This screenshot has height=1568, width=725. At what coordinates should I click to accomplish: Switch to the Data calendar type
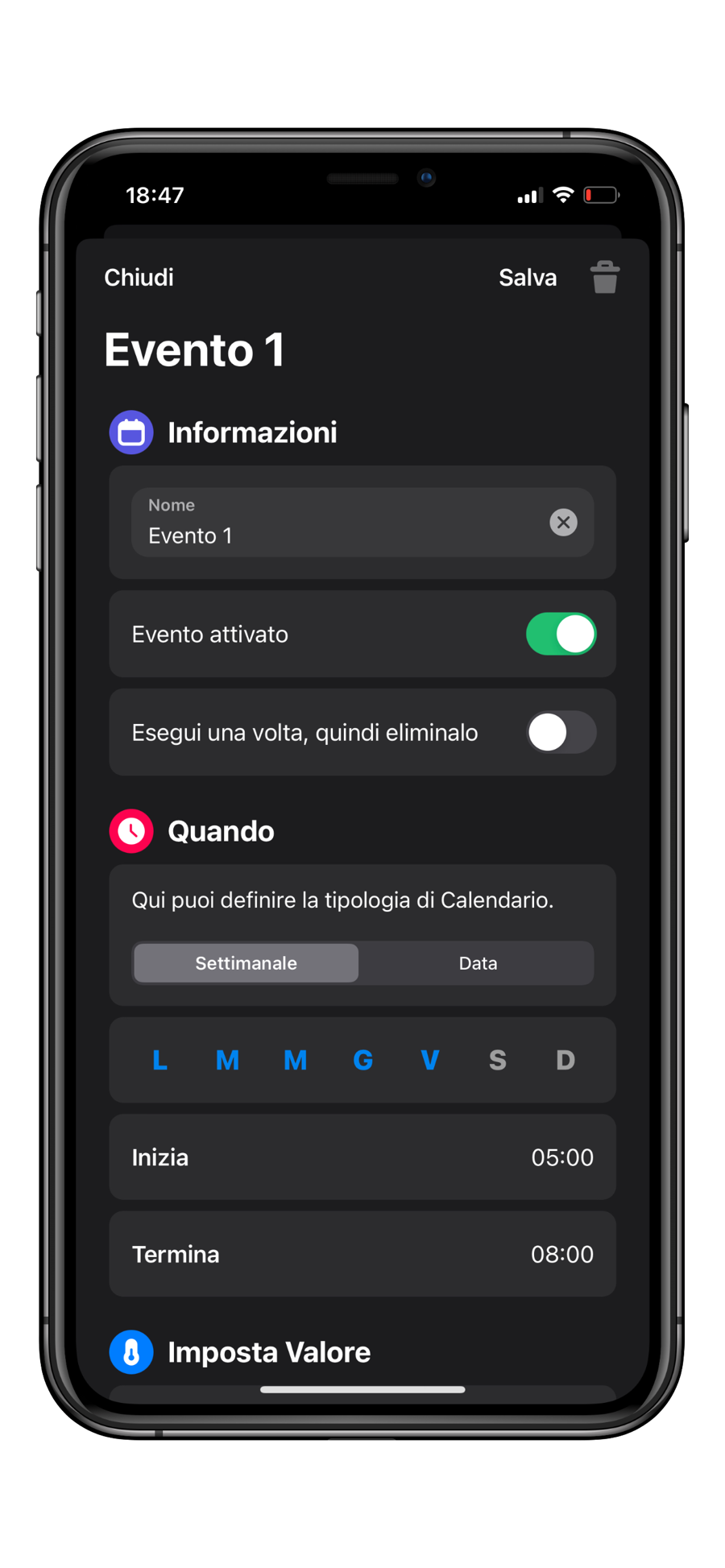(478, 963)
